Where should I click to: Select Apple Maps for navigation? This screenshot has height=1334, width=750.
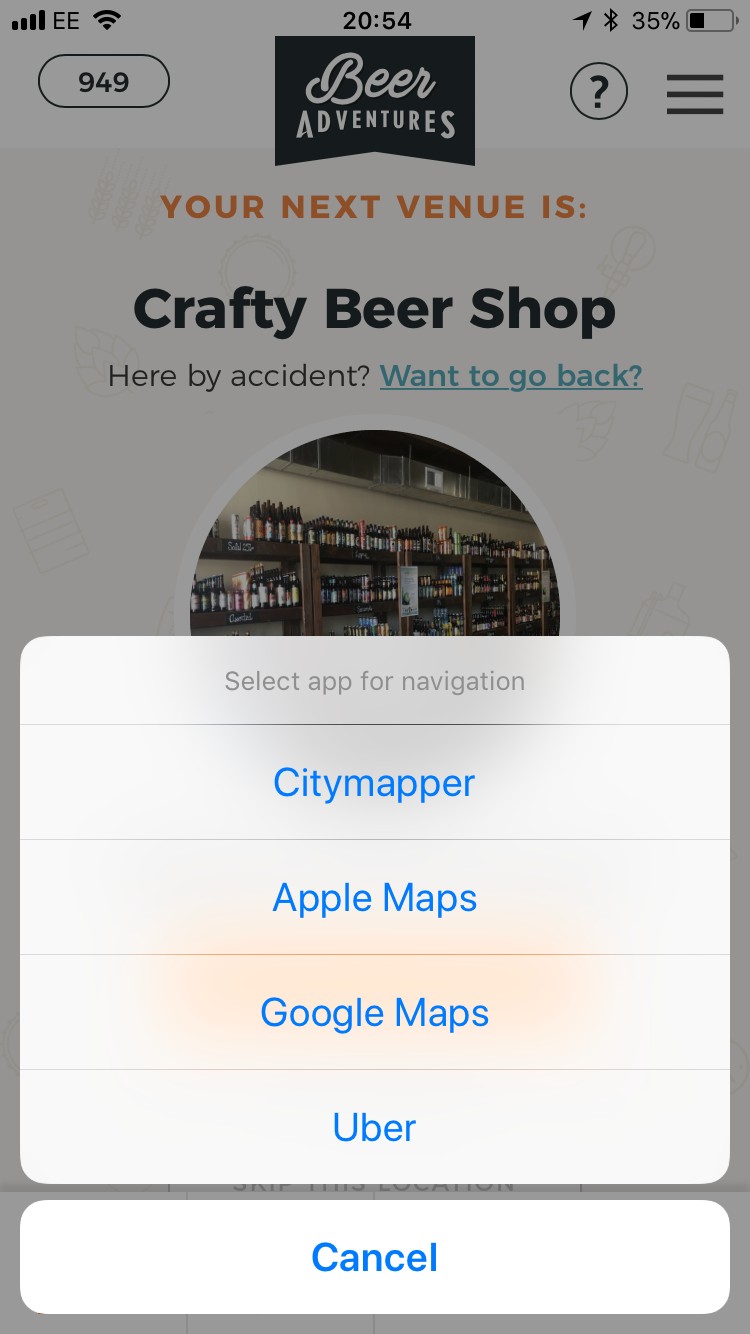click(374, 897)
